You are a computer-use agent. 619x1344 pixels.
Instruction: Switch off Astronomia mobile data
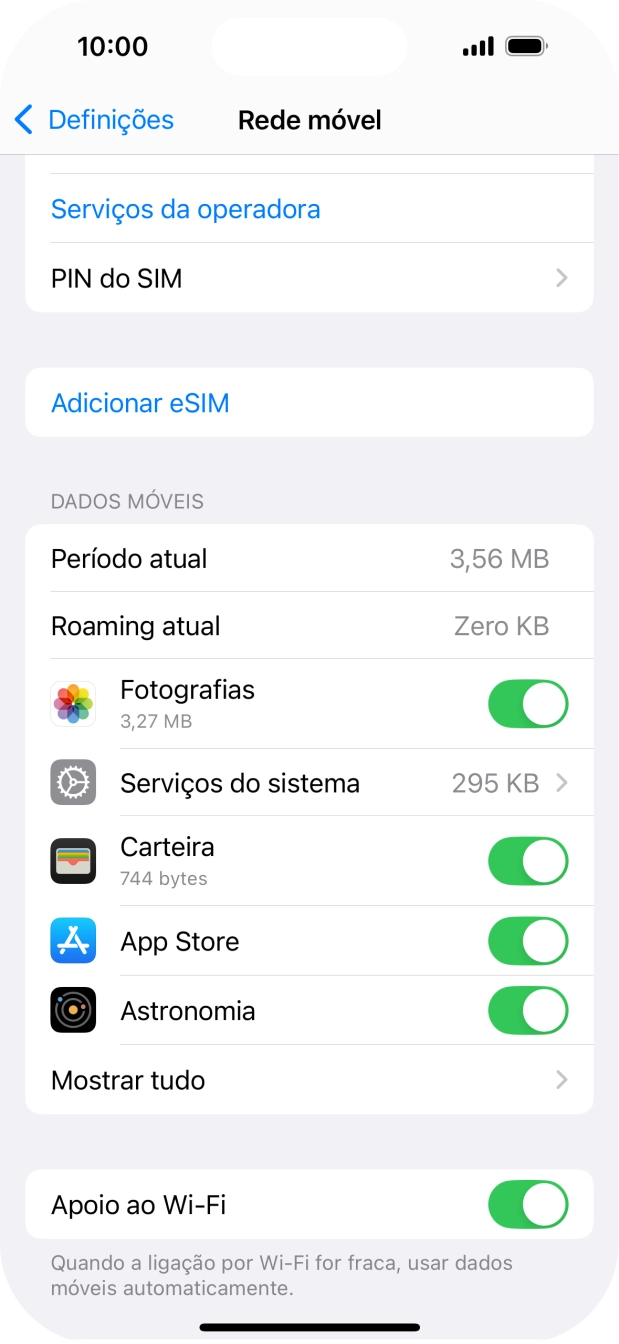pos(528,1011)
